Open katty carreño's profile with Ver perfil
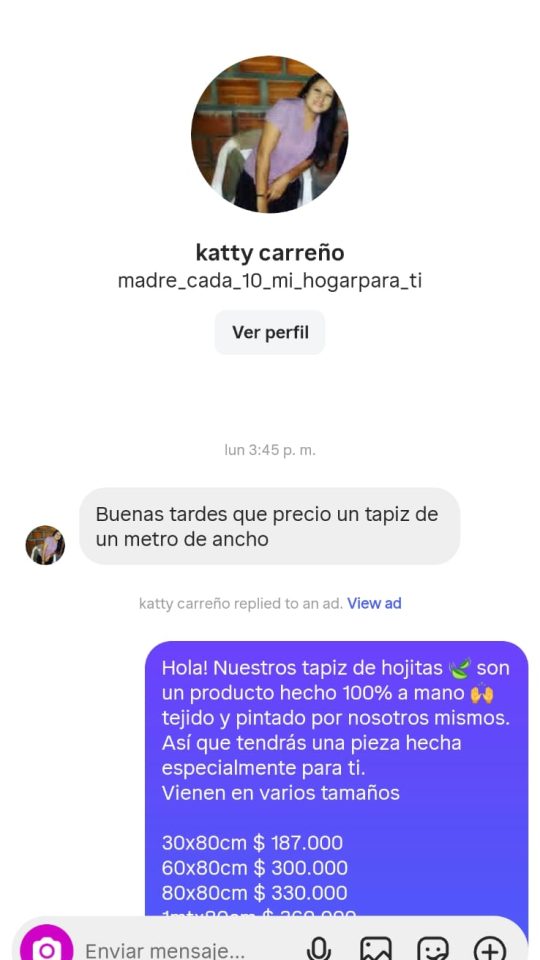Image resolution: width=540 pixels, height=960 pixels. pyautogui.click(x=269, y=332)
